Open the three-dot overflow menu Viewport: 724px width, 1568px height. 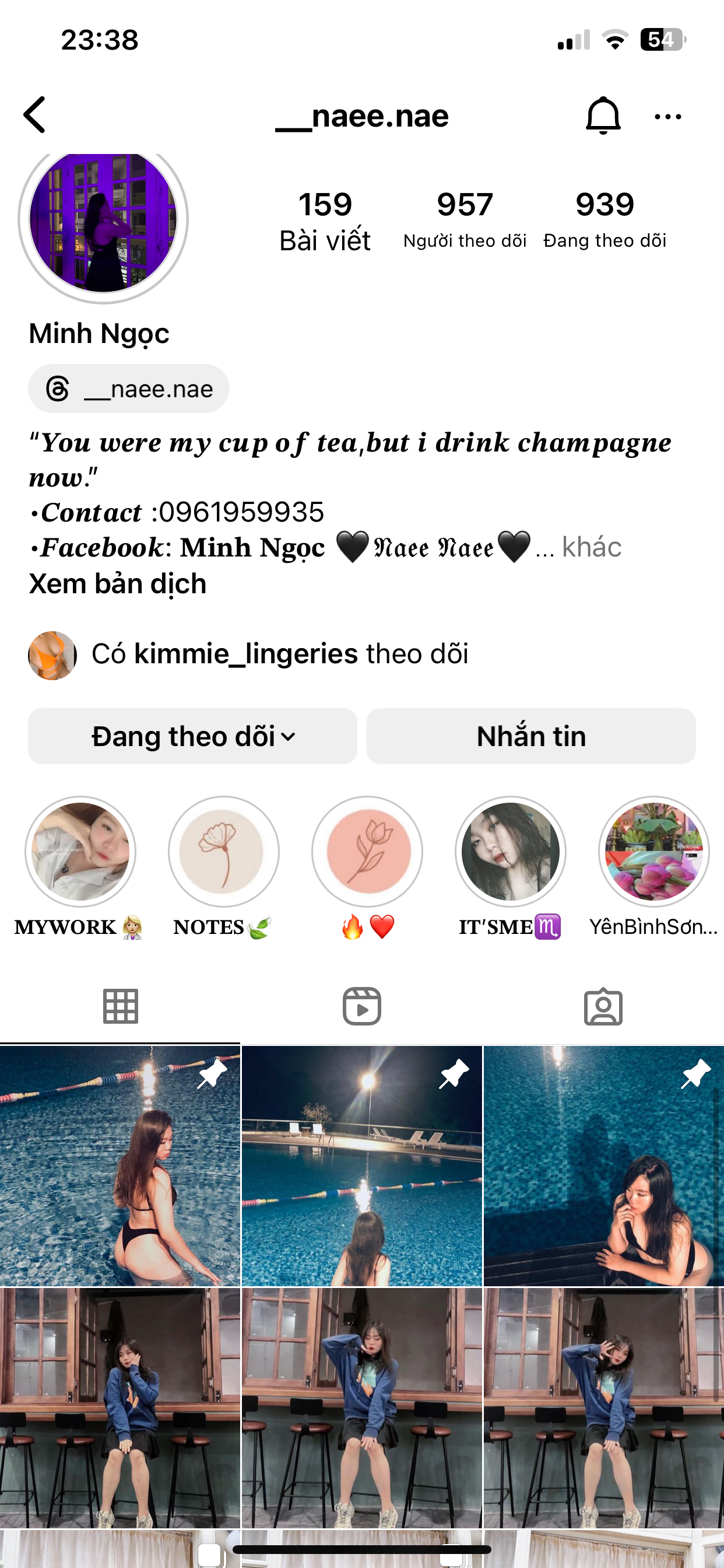(667, 116)
